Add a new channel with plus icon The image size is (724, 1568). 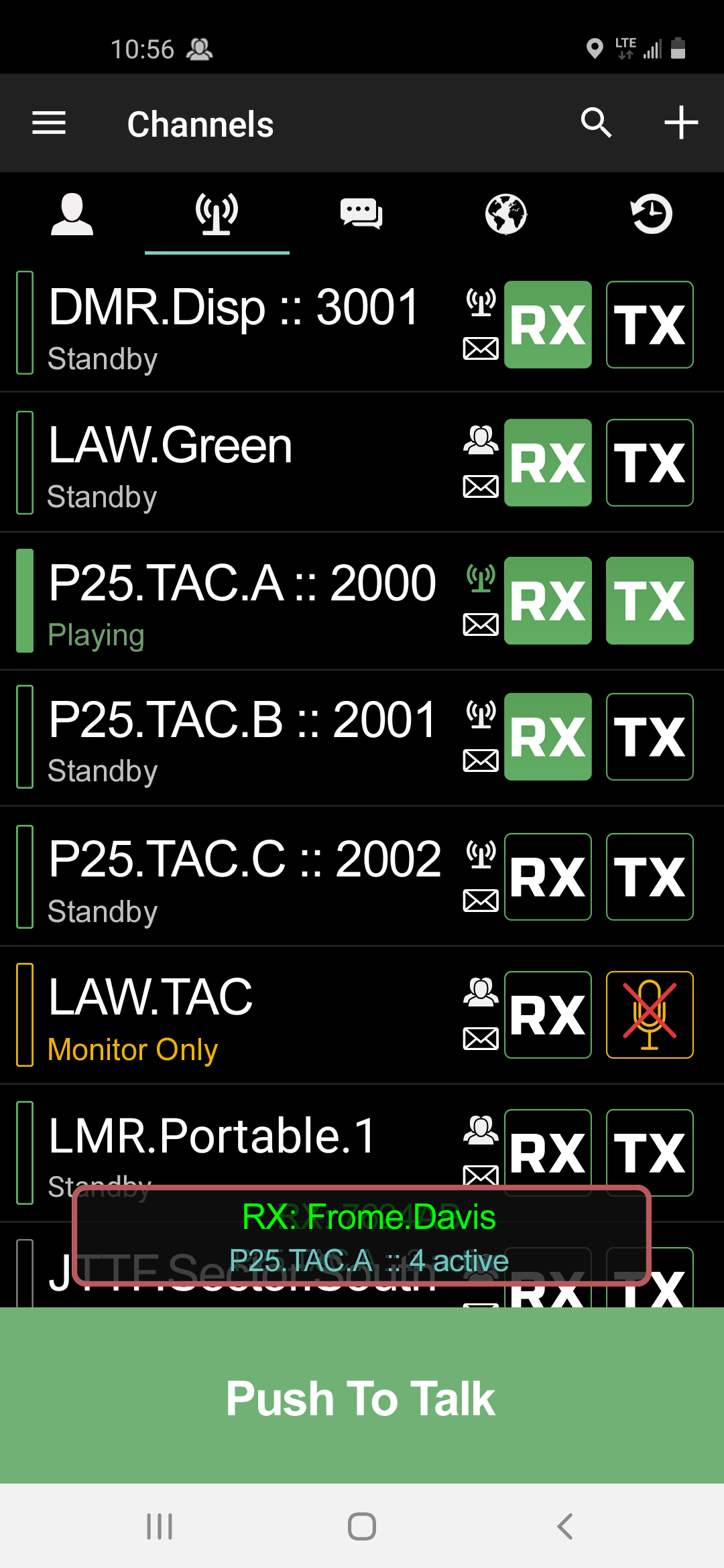pos(681,123)
